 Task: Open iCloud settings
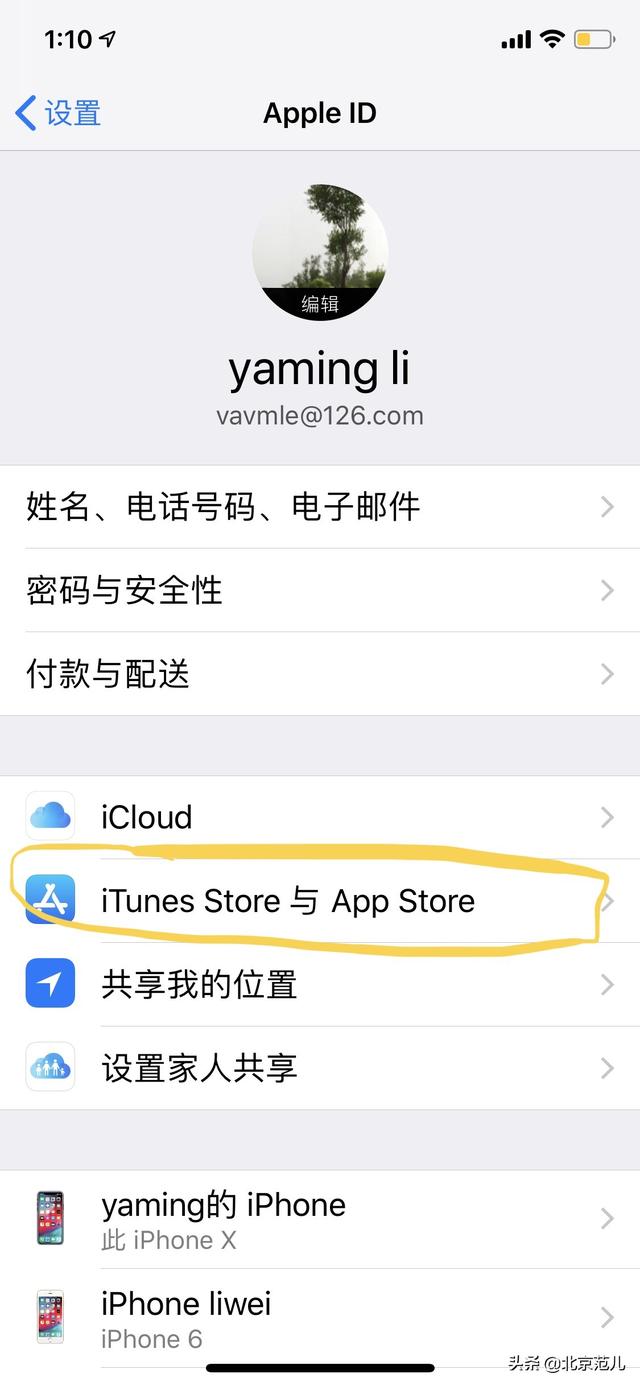320,817
